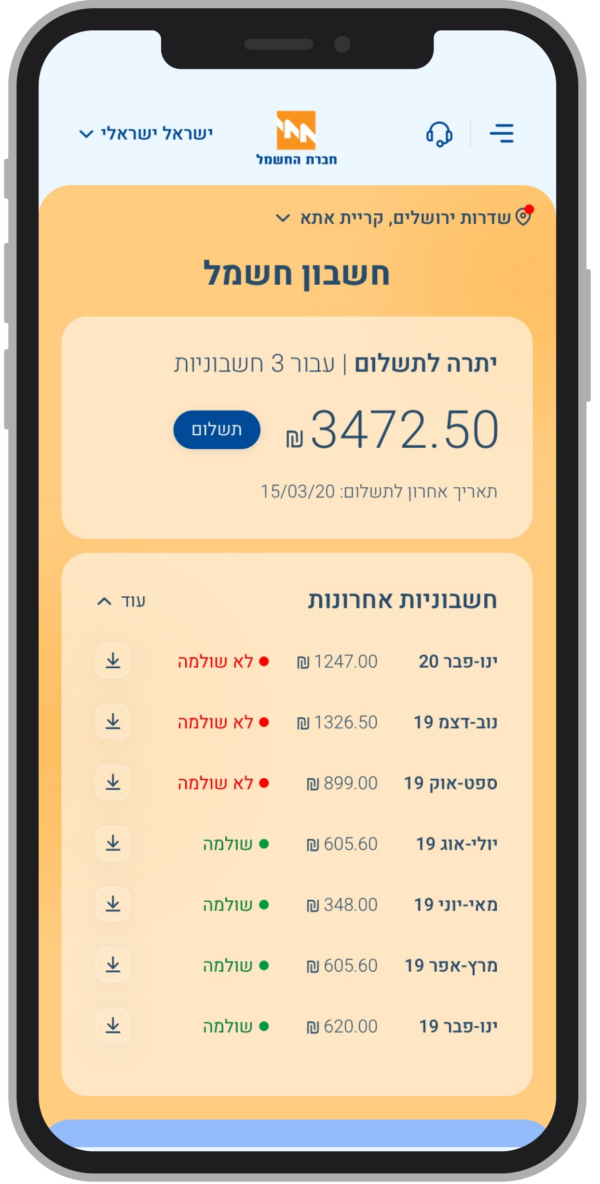Contact support via the headset icon
The height and width of the screenshot is (1184, 600).
(439, 134)
